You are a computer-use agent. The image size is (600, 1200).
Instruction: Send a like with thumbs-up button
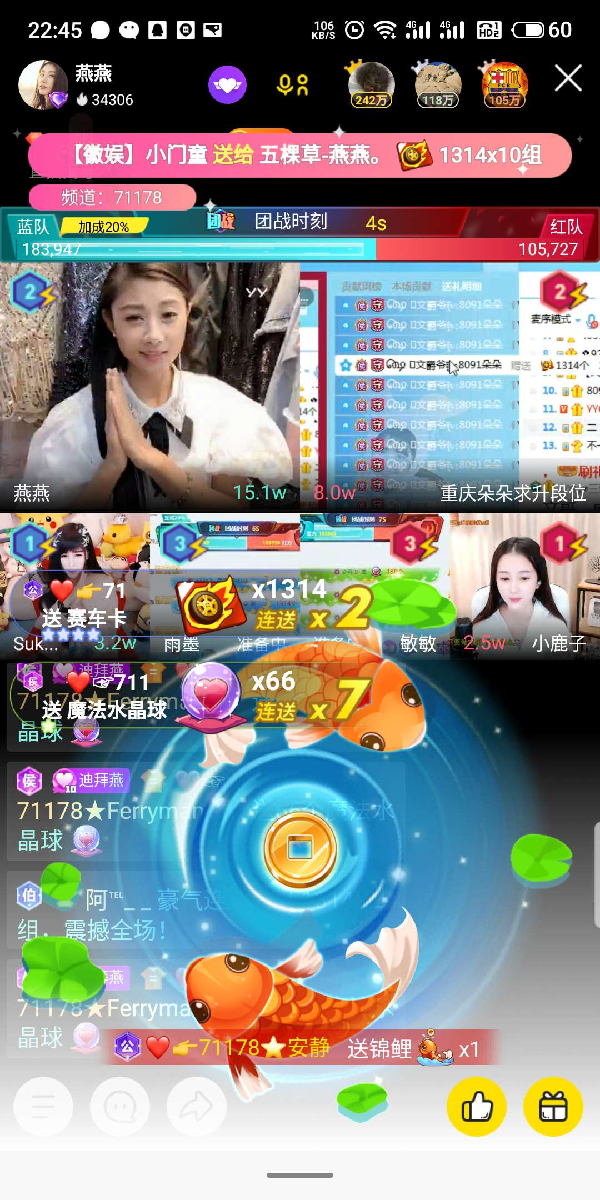(477, 1106)
